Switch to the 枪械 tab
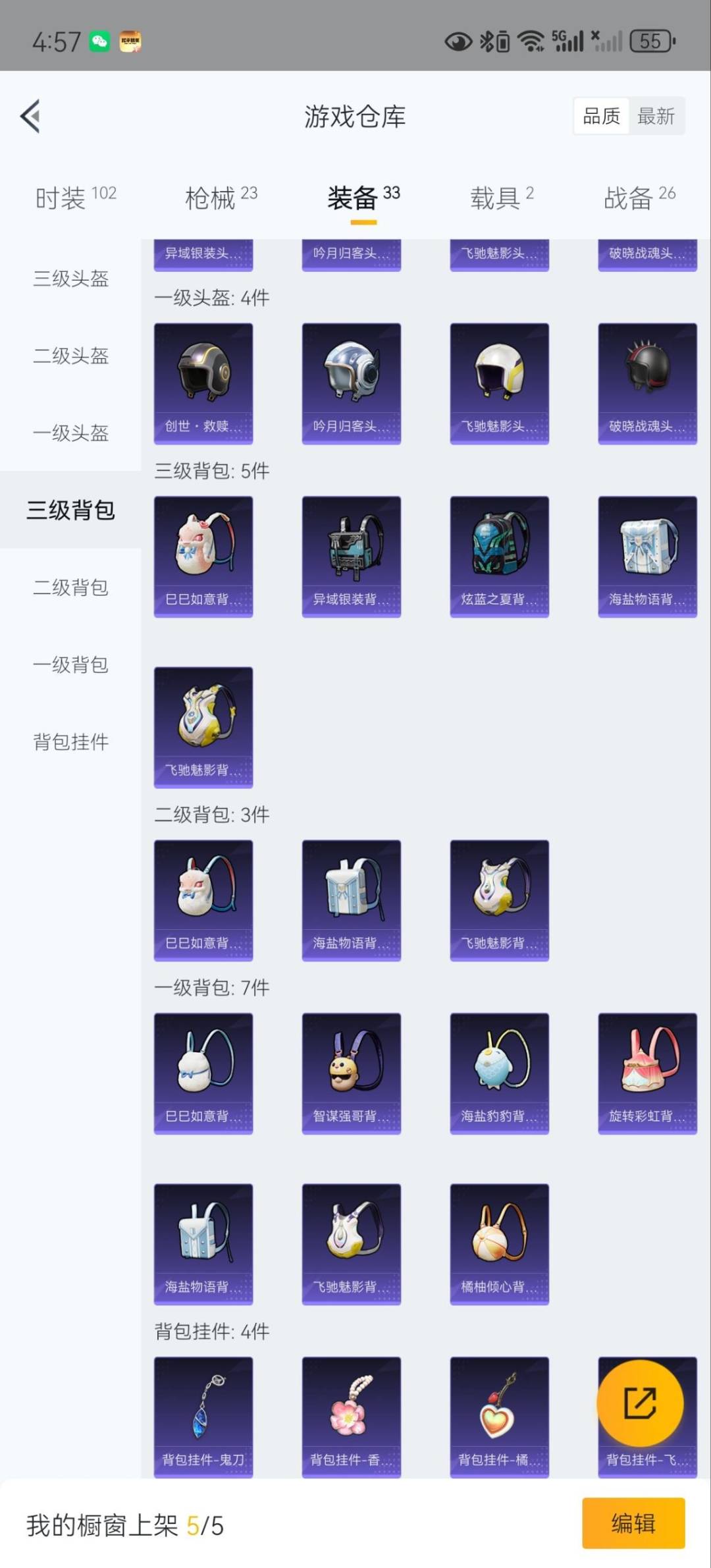The width and height of the screenshot is (711, 1568). (x=221, y=197)
